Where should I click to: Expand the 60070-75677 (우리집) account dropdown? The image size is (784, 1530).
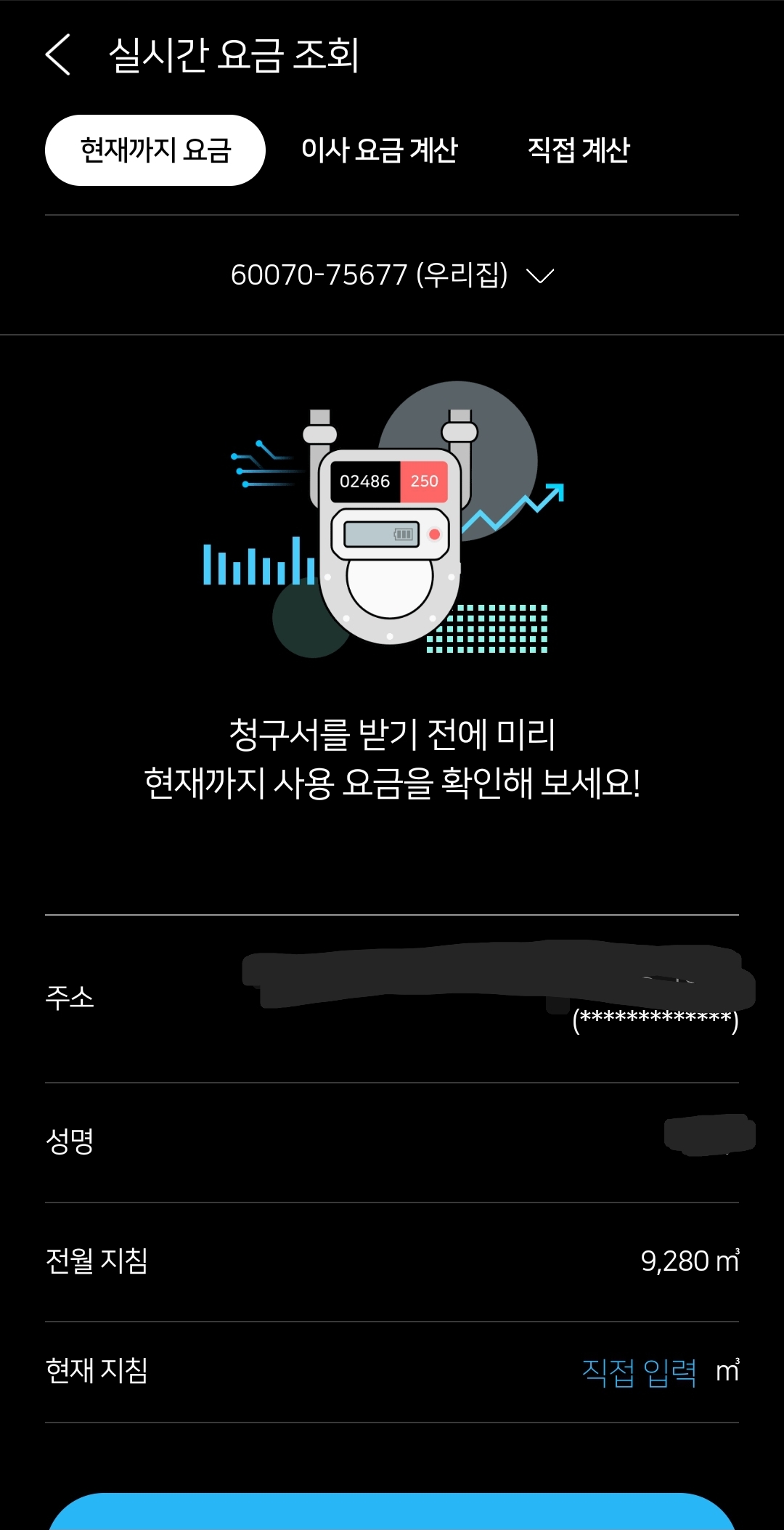point(392,275)
